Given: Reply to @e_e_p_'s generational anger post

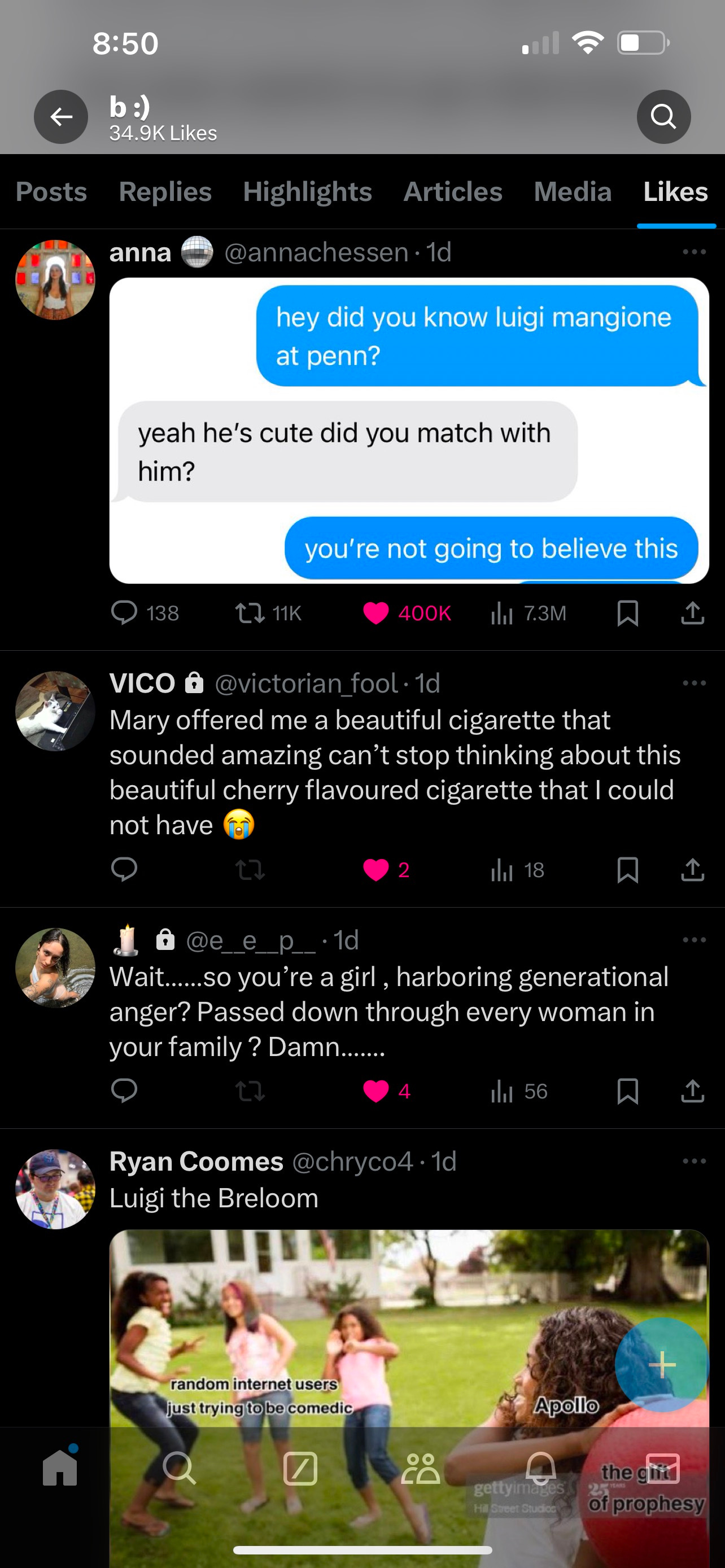Looking at the screenshot, I should [124, 1091].
